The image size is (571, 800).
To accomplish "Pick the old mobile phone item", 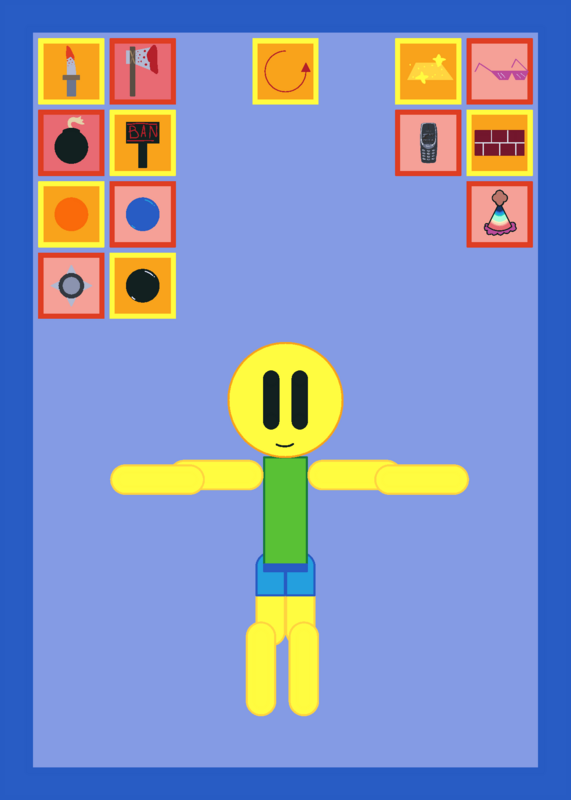I will 428,143.
